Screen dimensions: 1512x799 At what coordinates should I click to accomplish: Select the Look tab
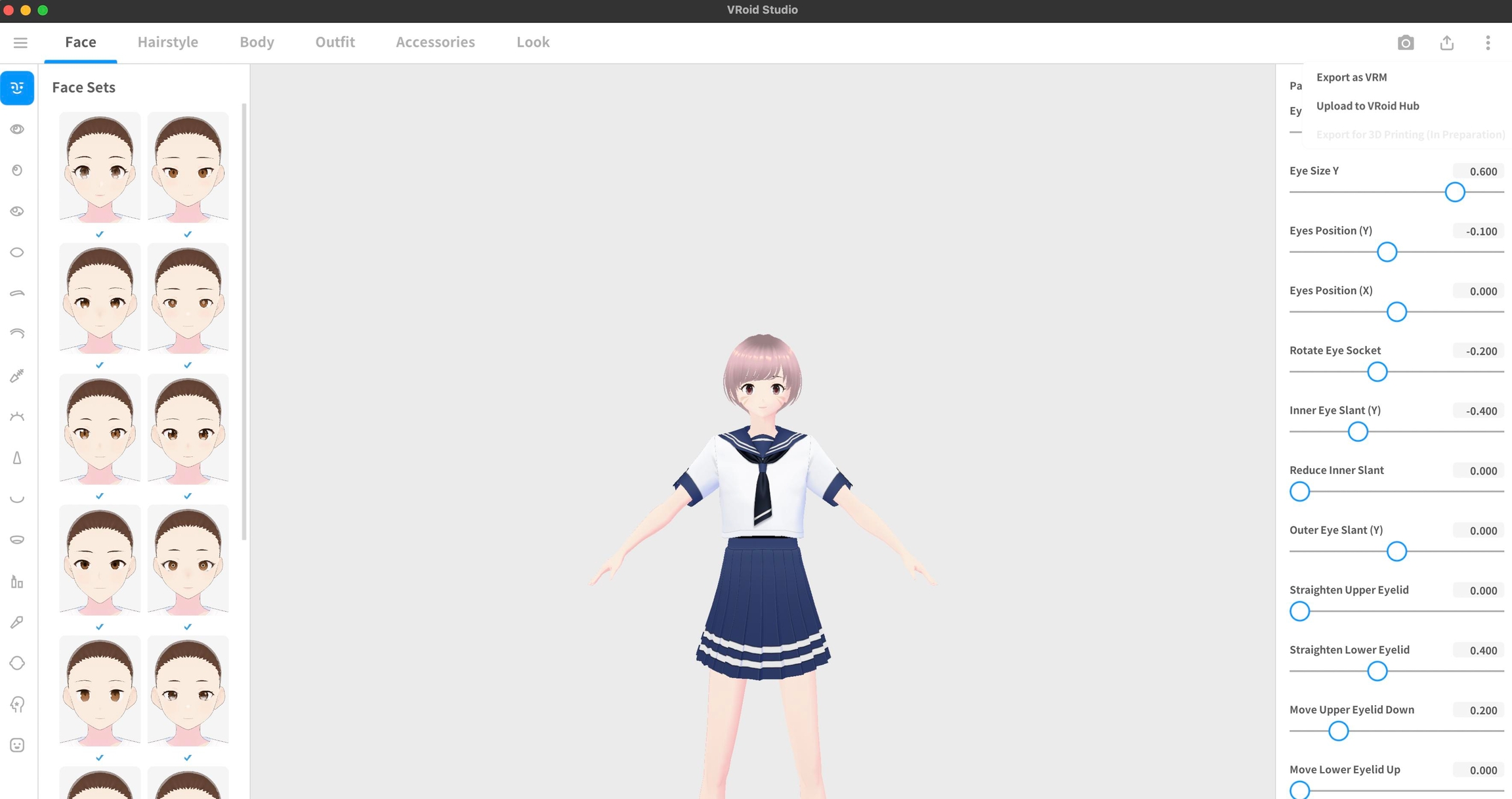(532, 42)
